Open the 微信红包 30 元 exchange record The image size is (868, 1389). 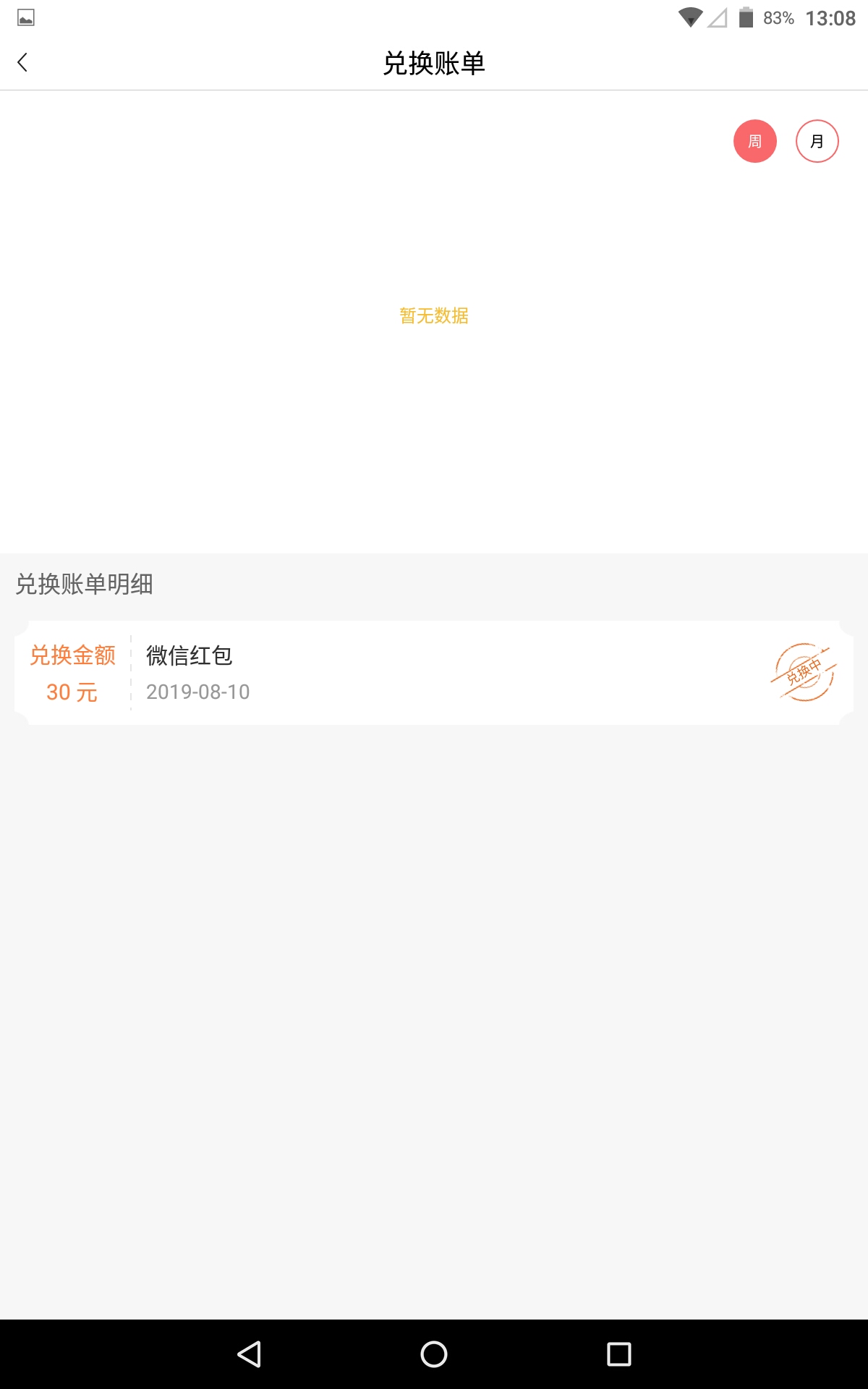point(434,673)
